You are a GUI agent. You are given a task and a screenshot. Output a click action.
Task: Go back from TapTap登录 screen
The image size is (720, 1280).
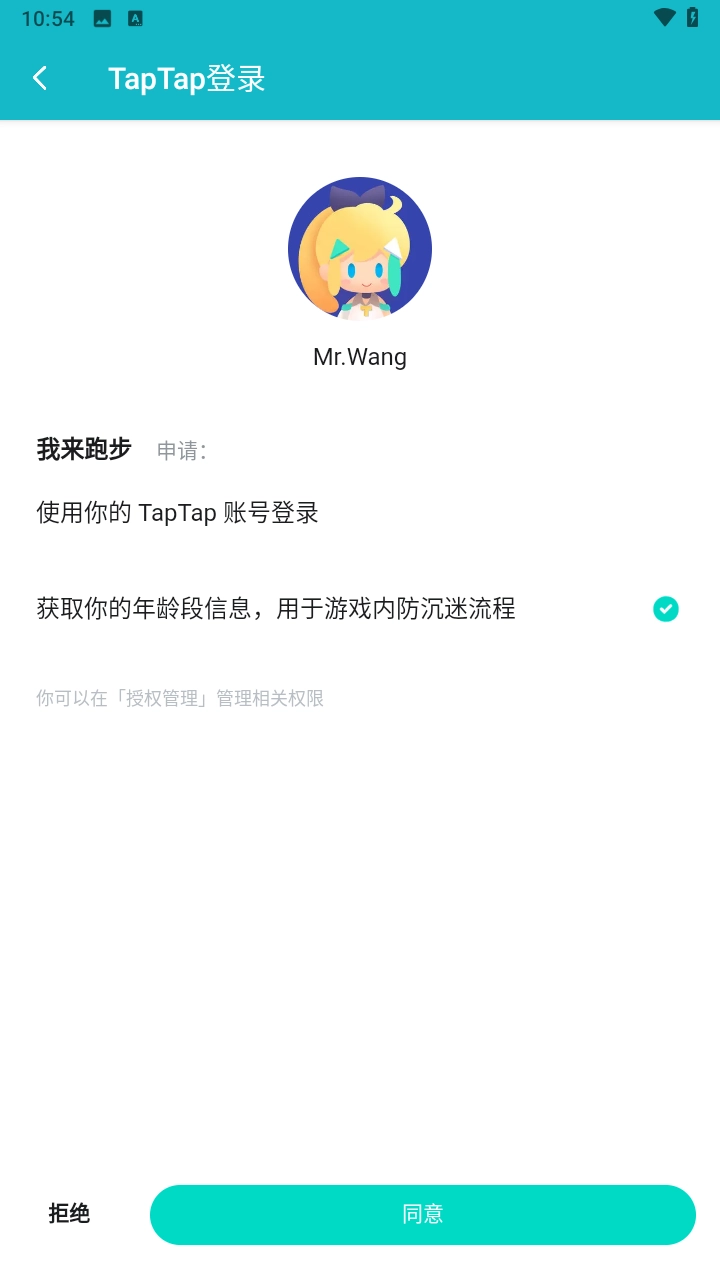pos(40,78)
